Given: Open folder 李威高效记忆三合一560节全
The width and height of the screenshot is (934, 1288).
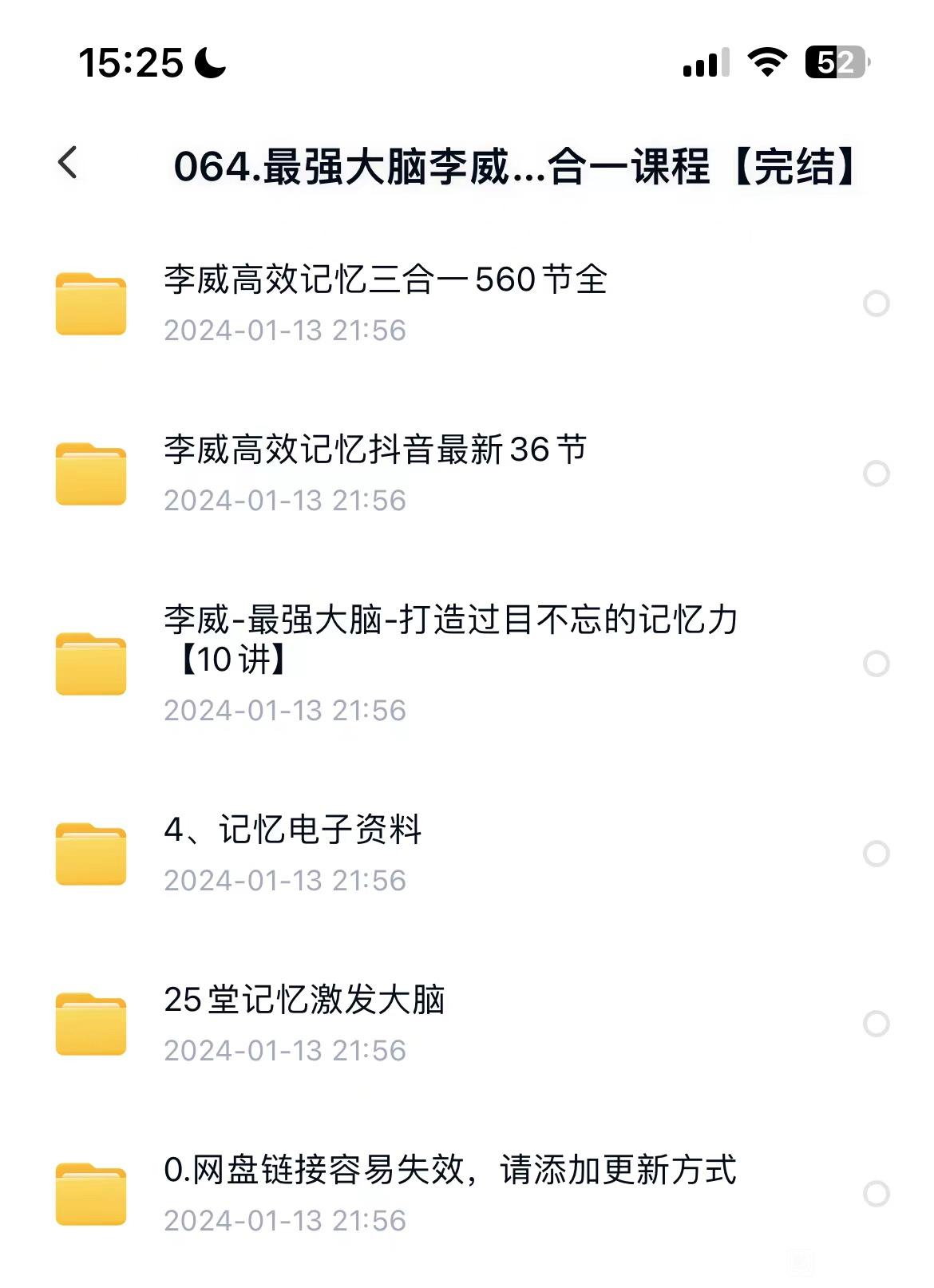Looking at the screenshot, I should 385,280.
